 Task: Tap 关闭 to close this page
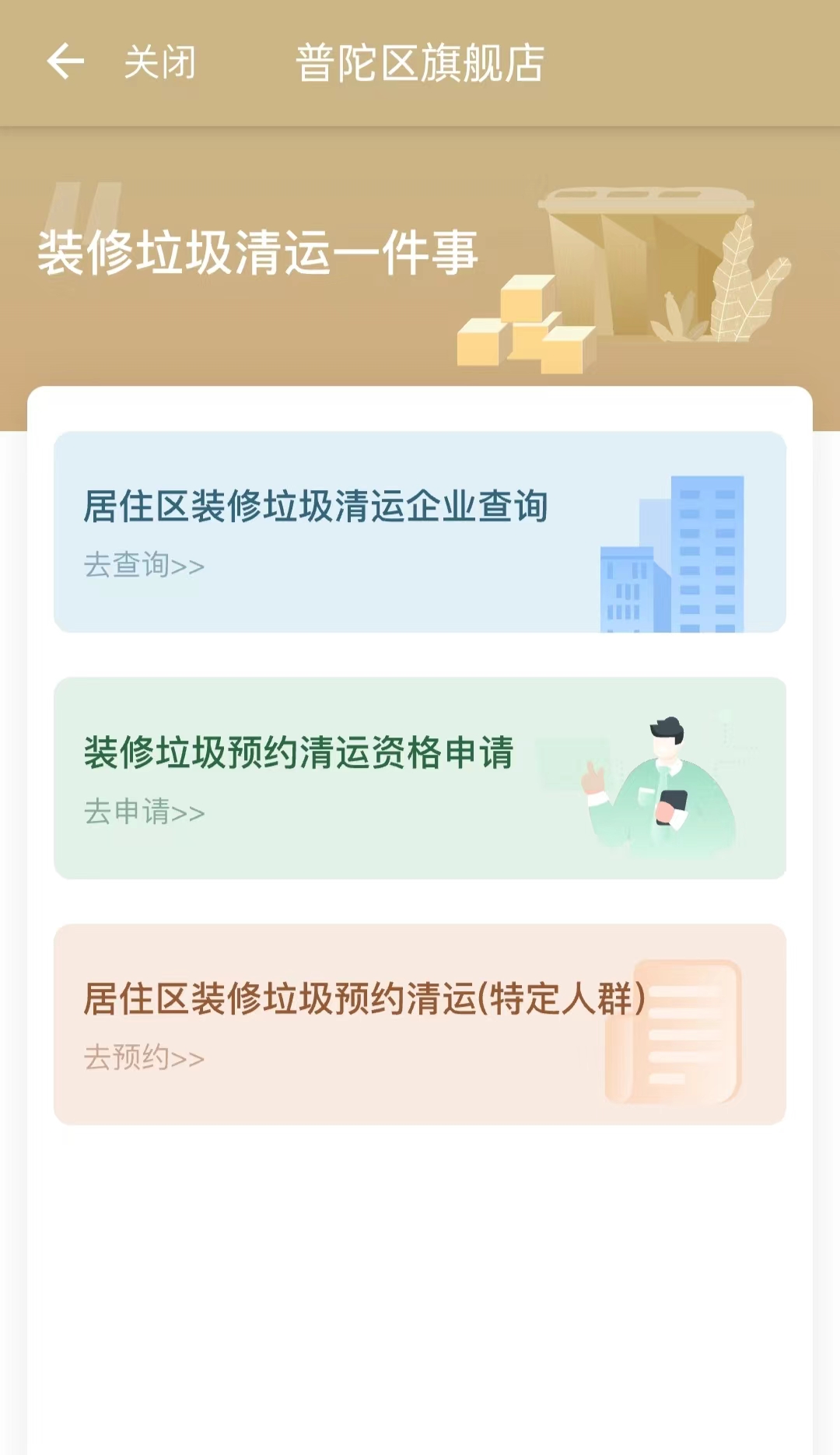click(160, 62)
